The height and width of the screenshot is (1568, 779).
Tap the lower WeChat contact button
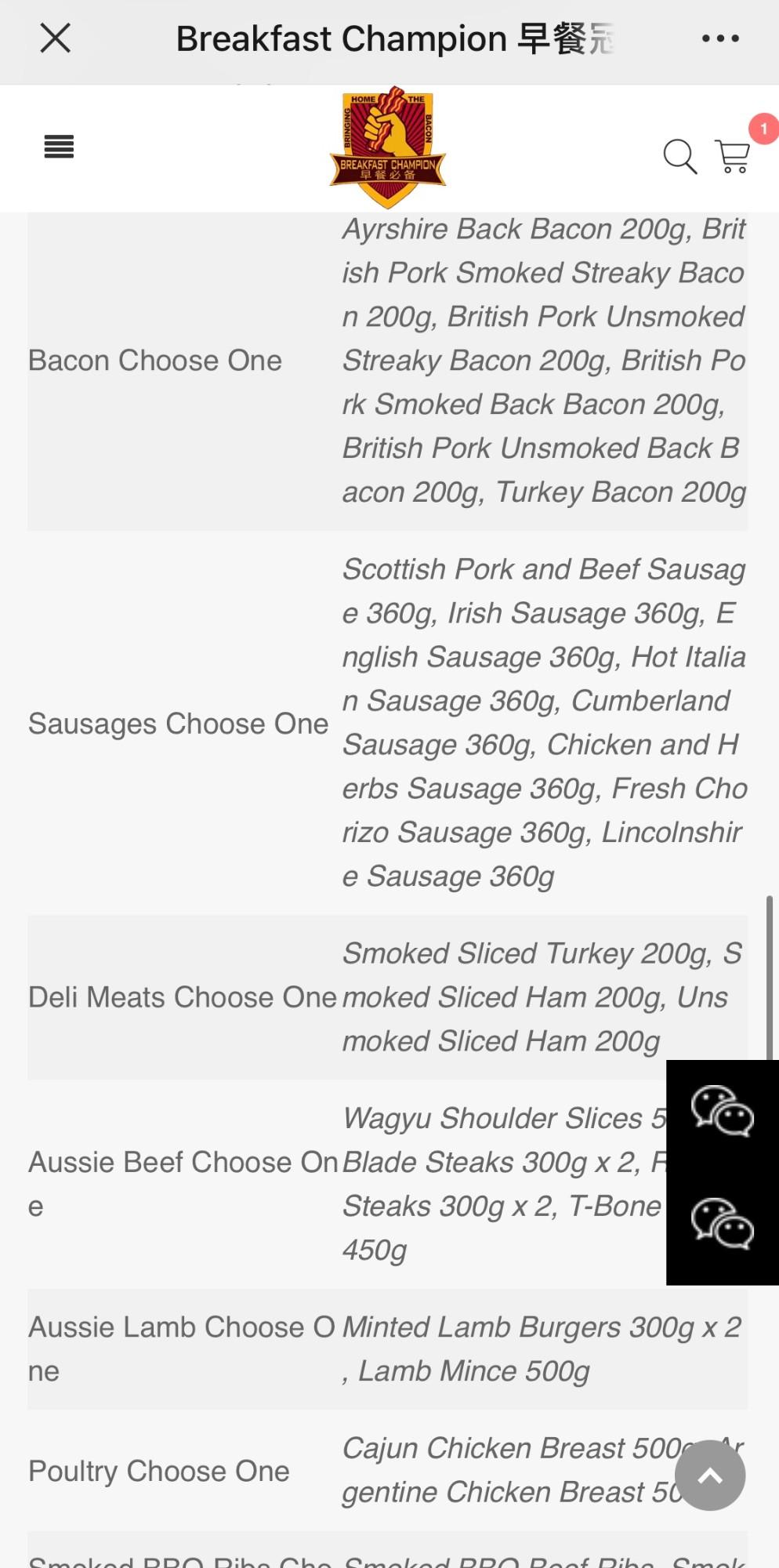(x=722, y=1224)
